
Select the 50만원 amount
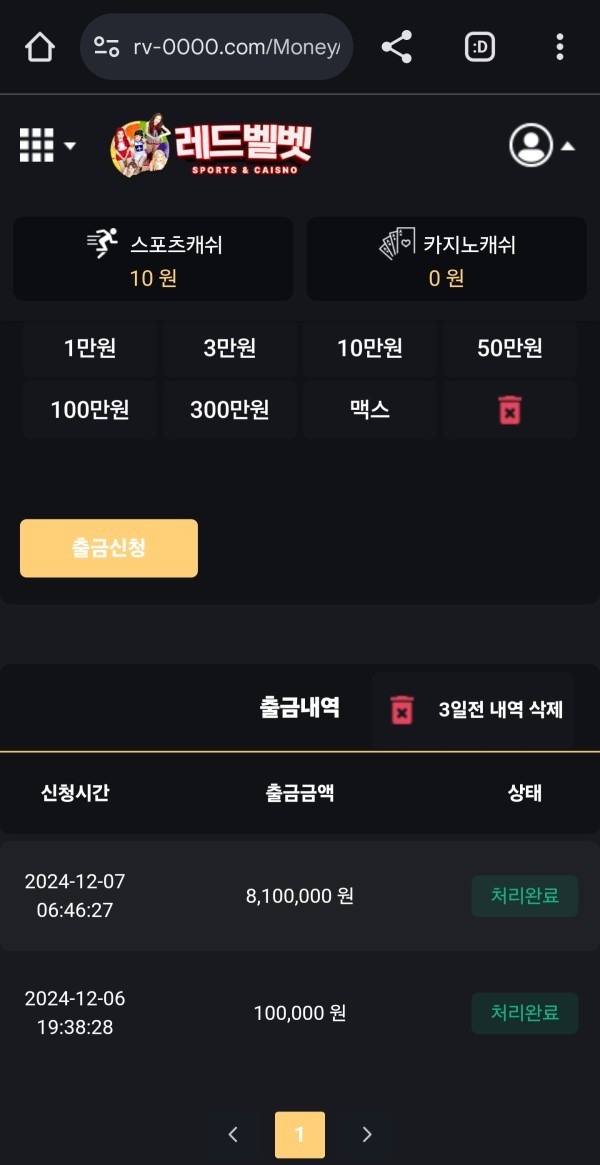click(510, 348)
